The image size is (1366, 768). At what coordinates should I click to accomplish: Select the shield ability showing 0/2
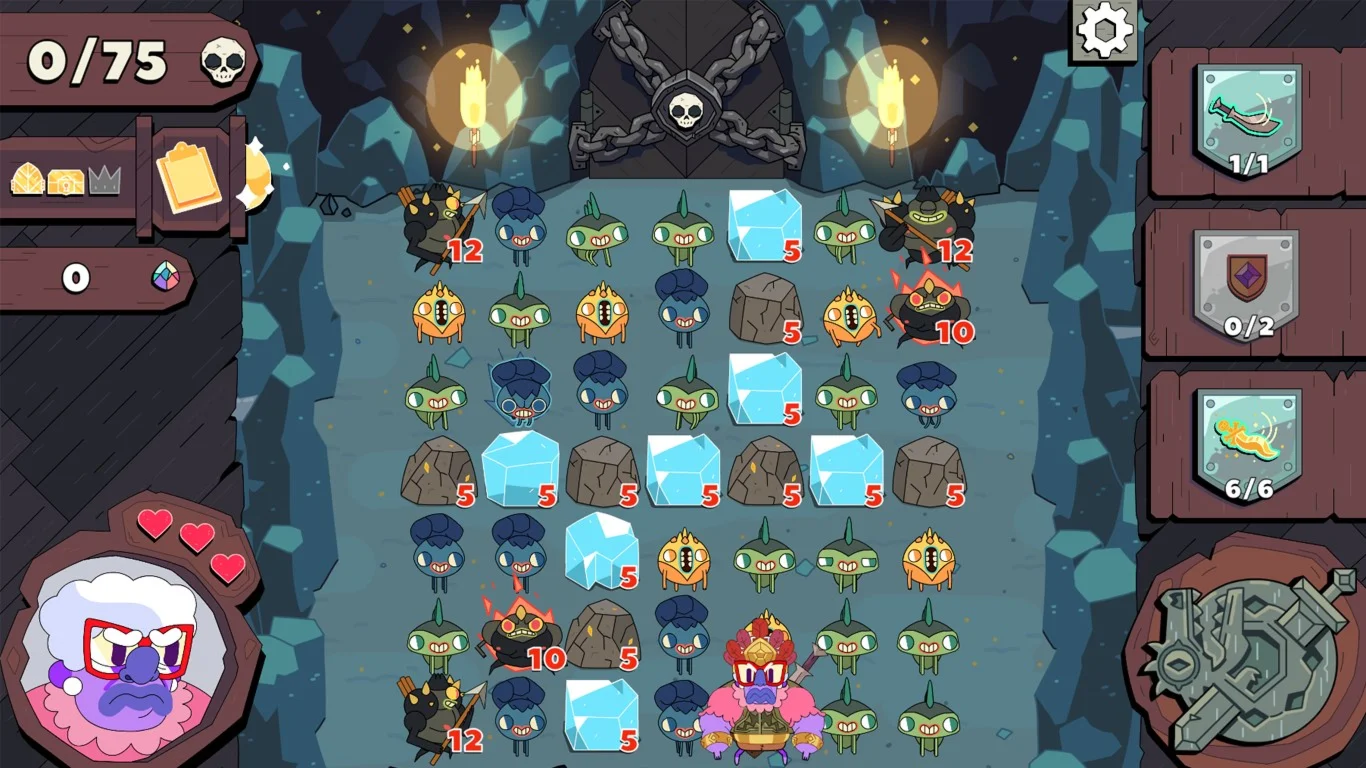(1247, 283)
